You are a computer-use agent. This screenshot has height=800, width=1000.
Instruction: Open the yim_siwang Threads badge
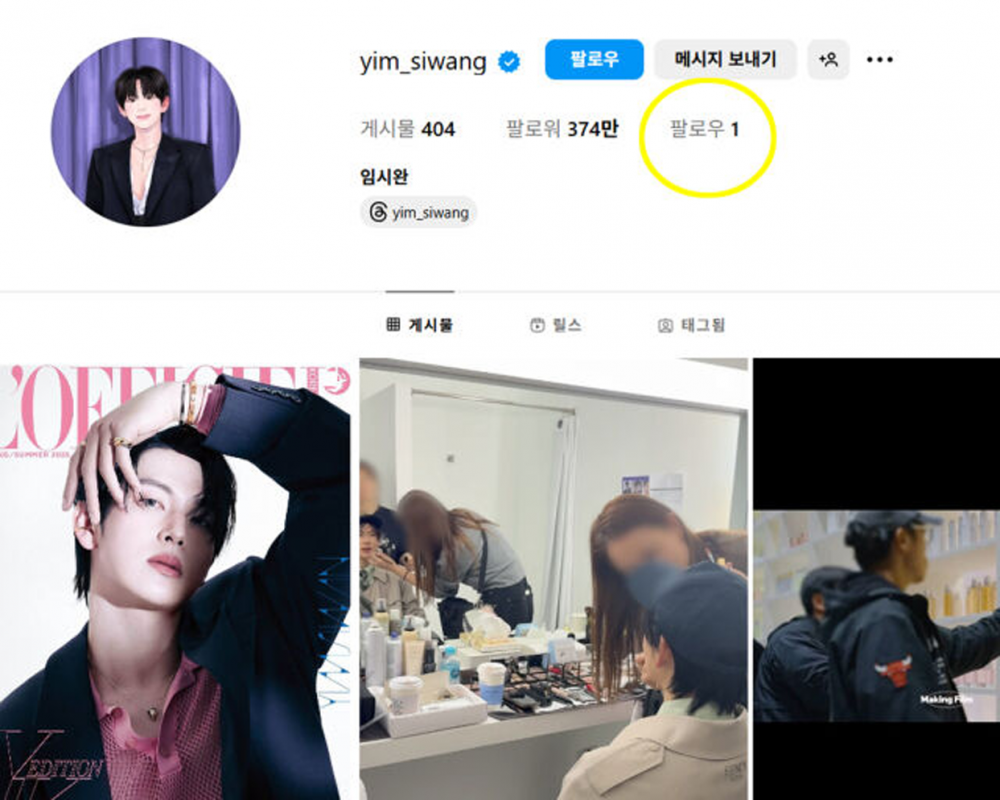(x=418, y=212)
